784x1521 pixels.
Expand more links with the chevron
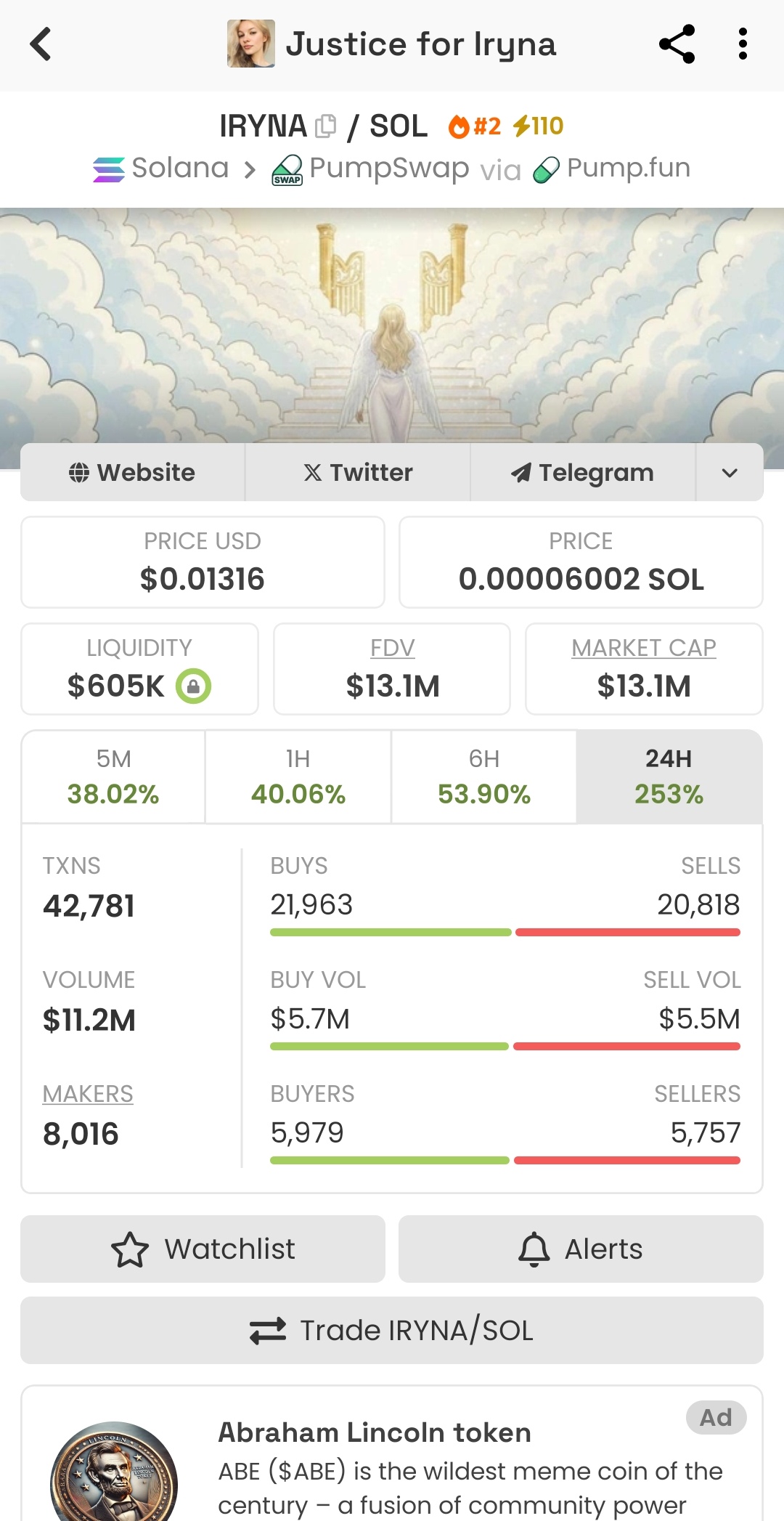pyautogui.click(x=730, y=472)
